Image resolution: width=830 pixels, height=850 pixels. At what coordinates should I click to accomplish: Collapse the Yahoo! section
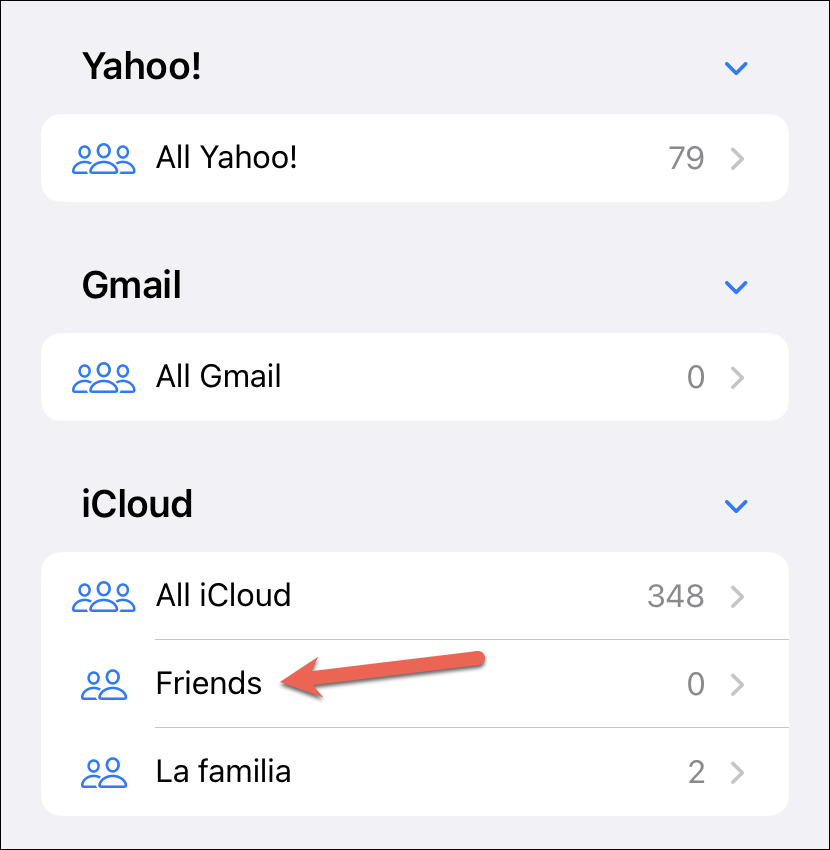click(x=736, y=69)
